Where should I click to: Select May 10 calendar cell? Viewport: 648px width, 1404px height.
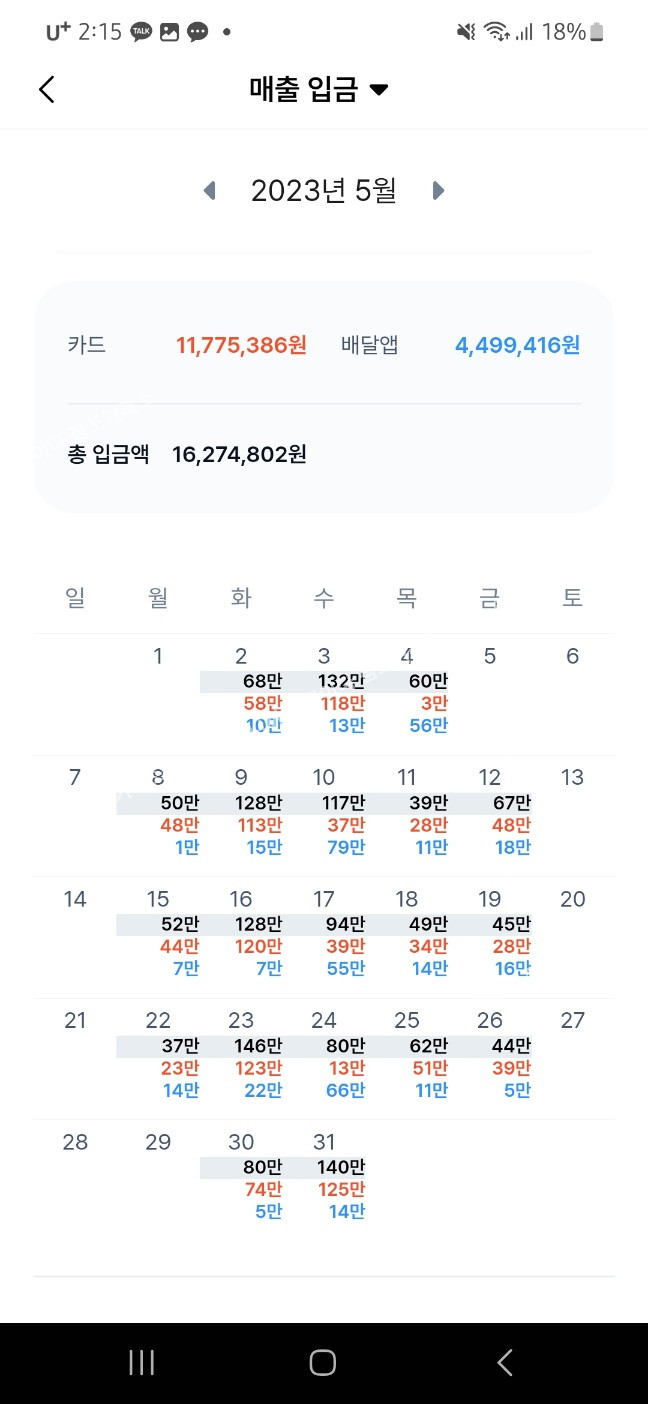coord(324,813)
